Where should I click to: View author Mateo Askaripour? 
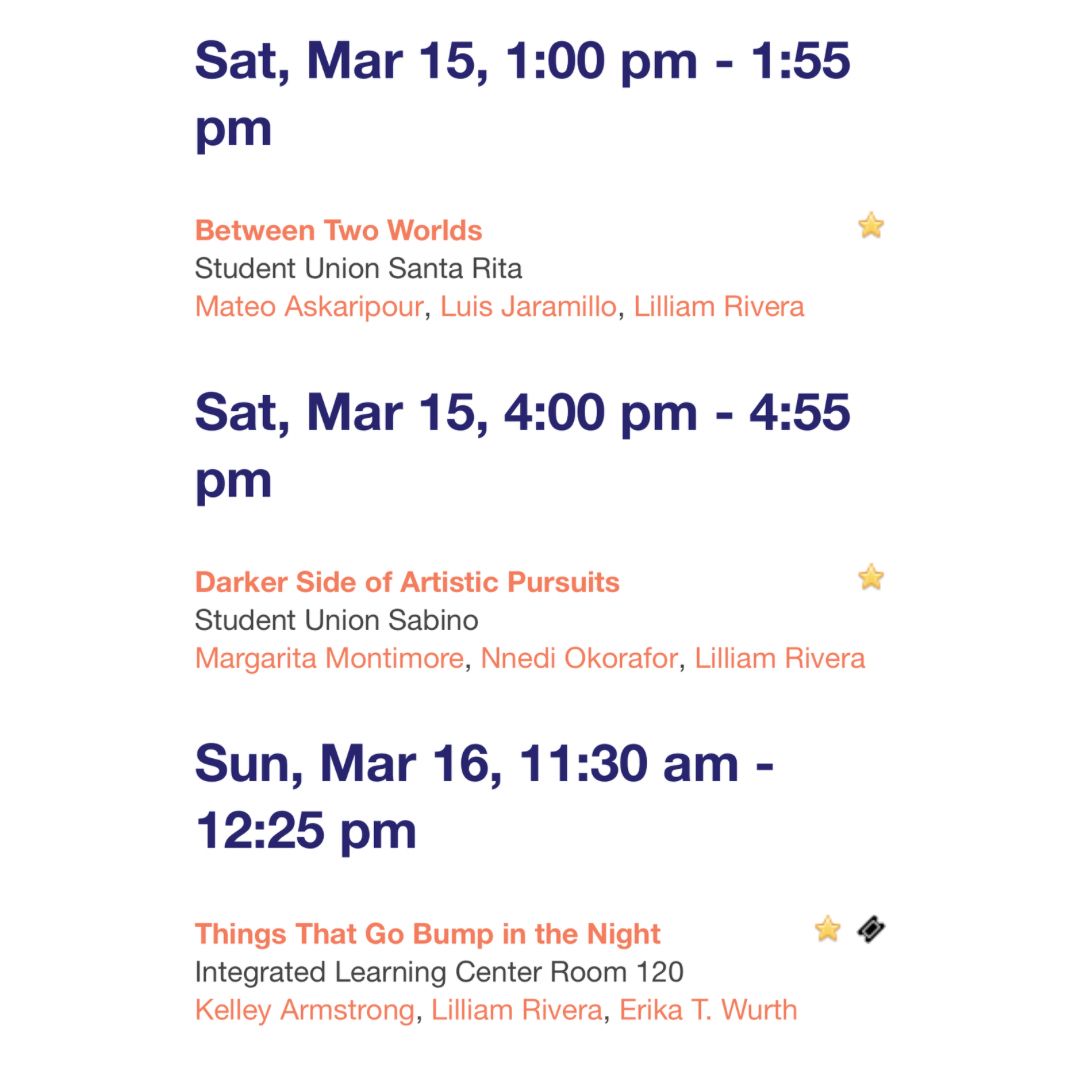pos(309,306)
